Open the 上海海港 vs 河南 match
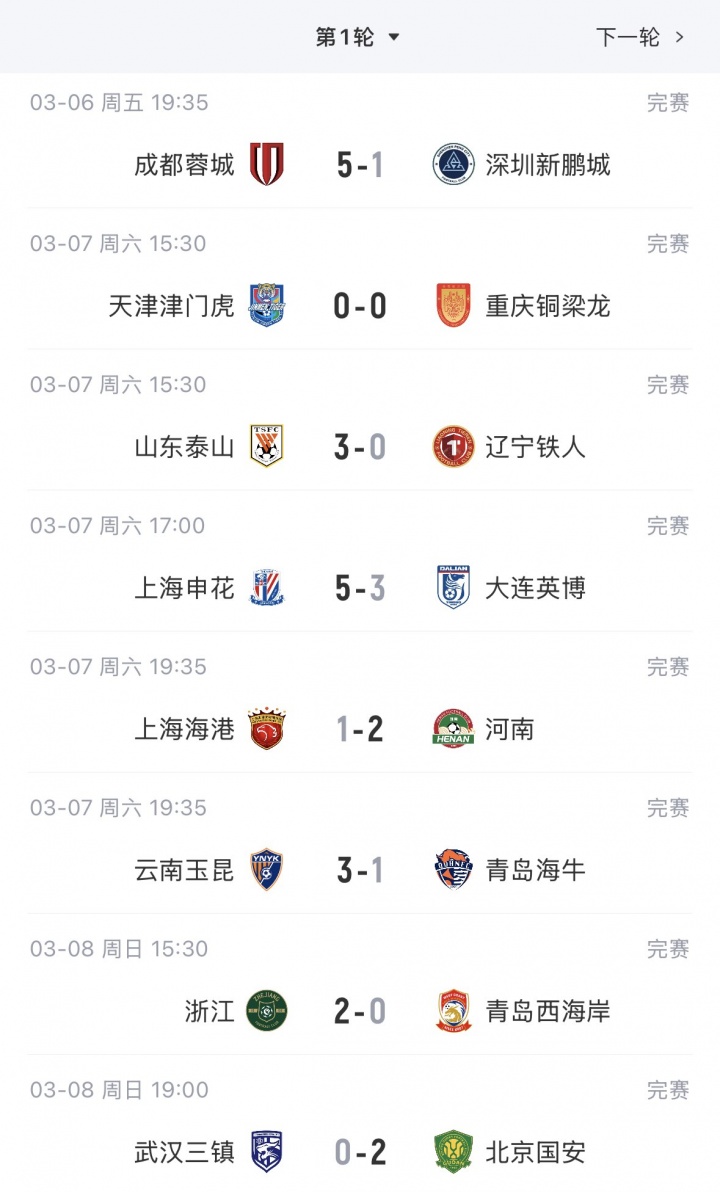Image resolution: width=720 pixels, height=1192 pixels. coord(360,728)
